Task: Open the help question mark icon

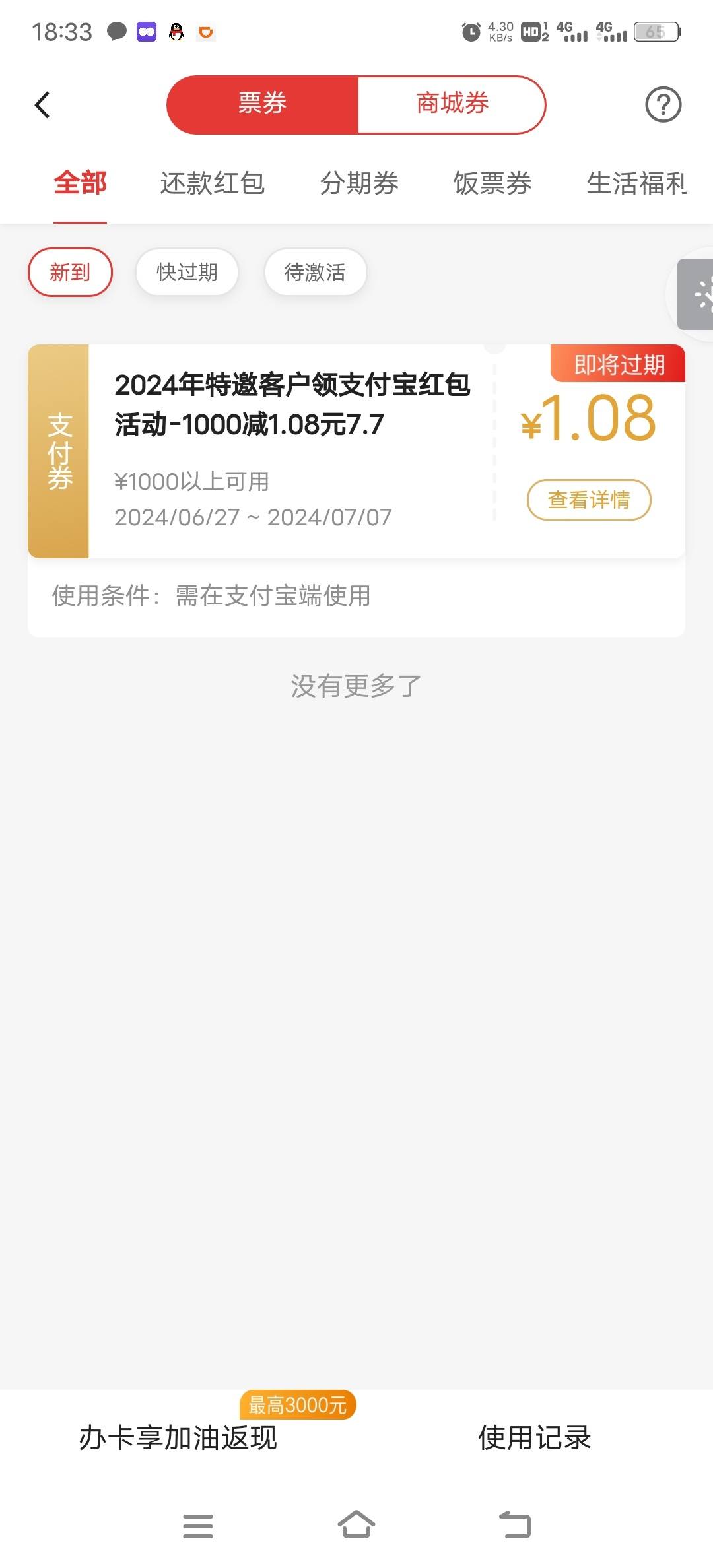Action: 663,105
